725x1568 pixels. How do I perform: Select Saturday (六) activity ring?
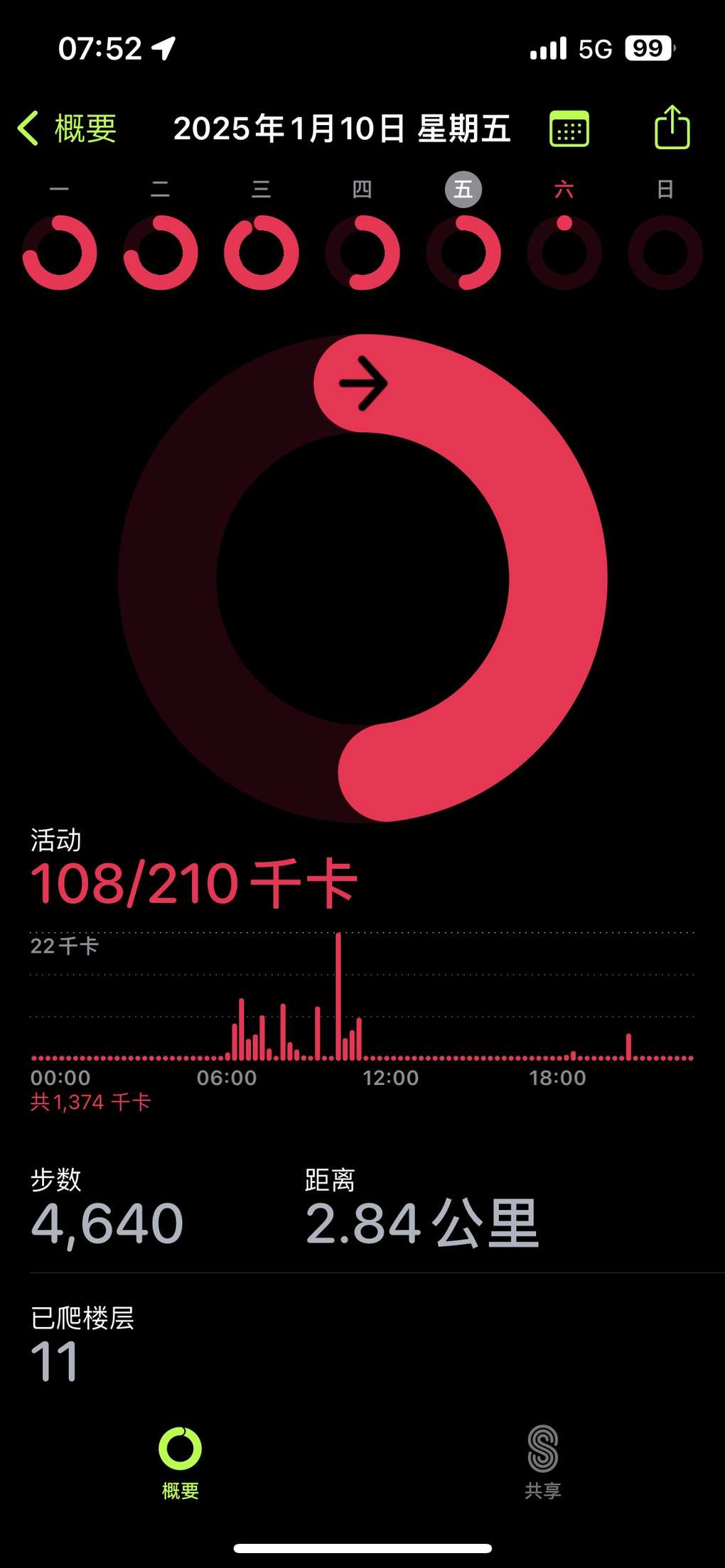tap(564, 252)
